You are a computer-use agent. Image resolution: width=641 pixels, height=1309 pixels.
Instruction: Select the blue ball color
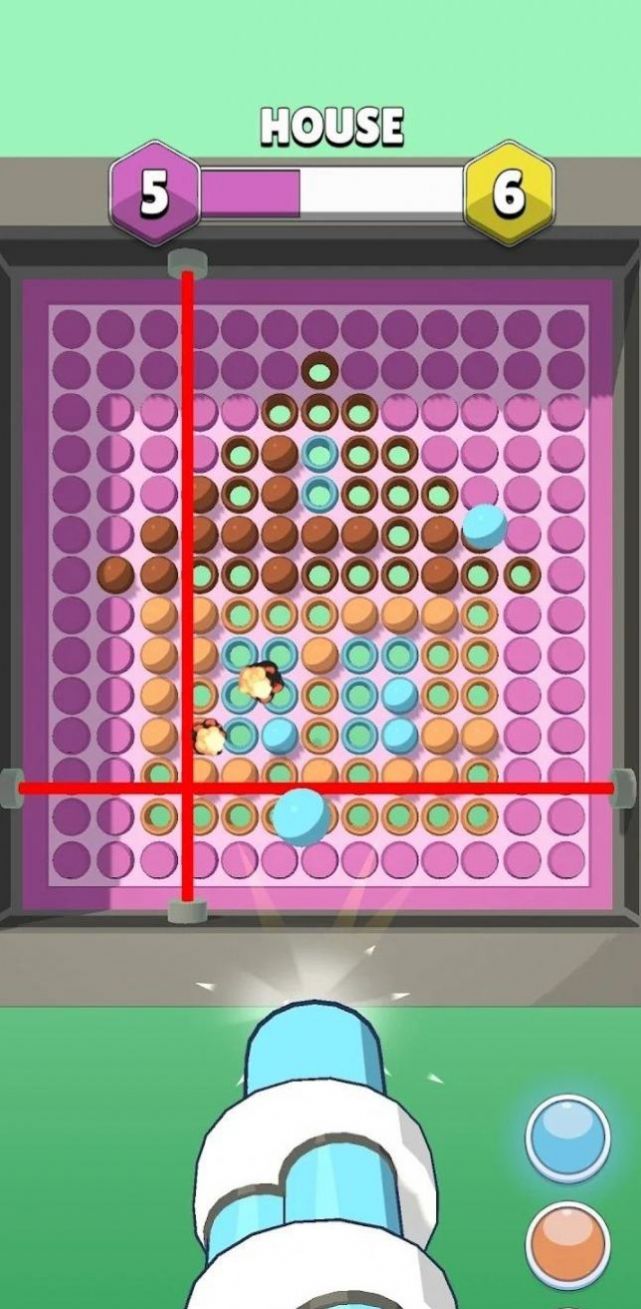click(568, 1138)
